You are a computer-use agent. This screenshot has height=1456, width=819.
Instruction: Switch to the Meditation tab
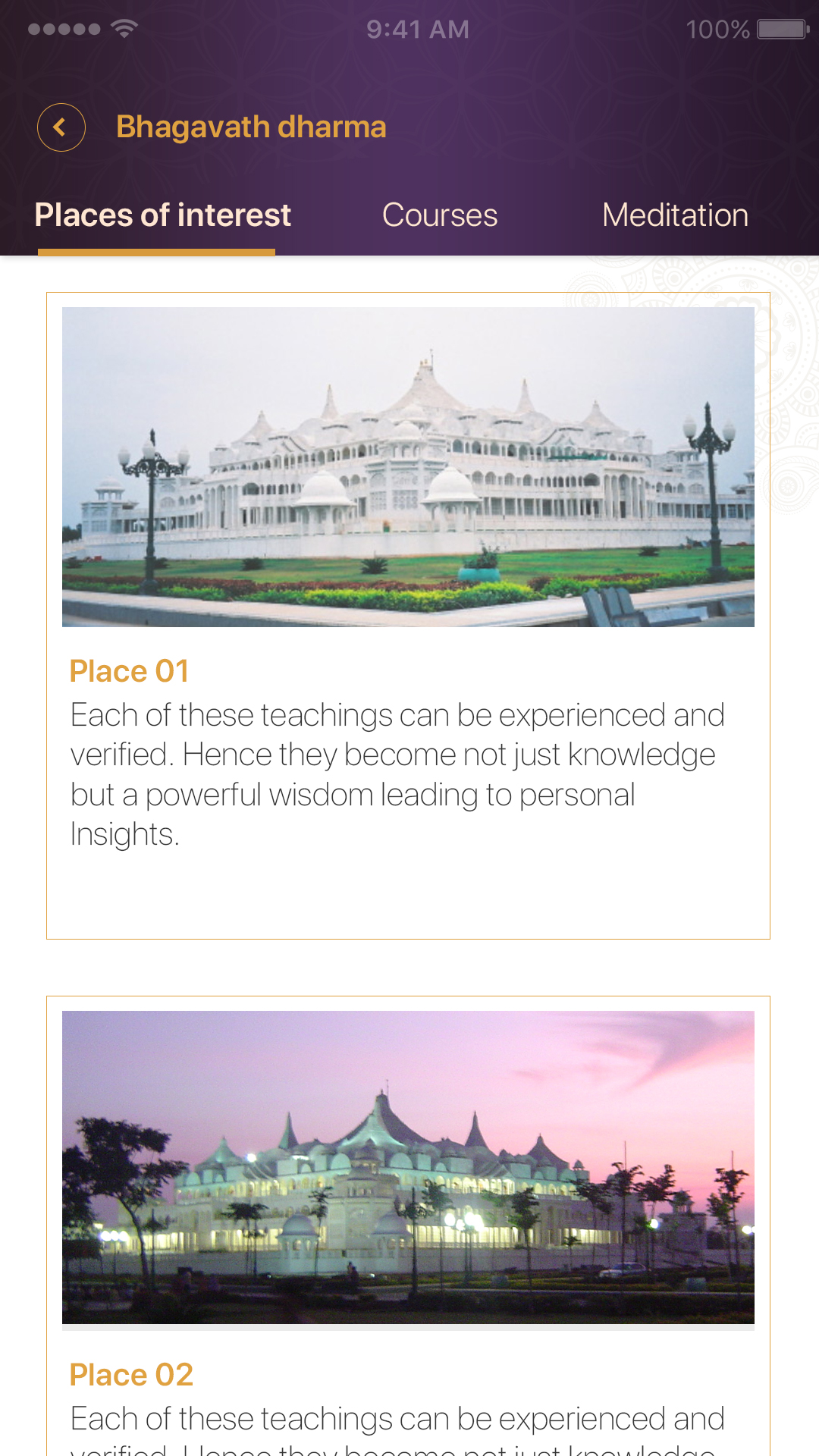pos(675,215)
